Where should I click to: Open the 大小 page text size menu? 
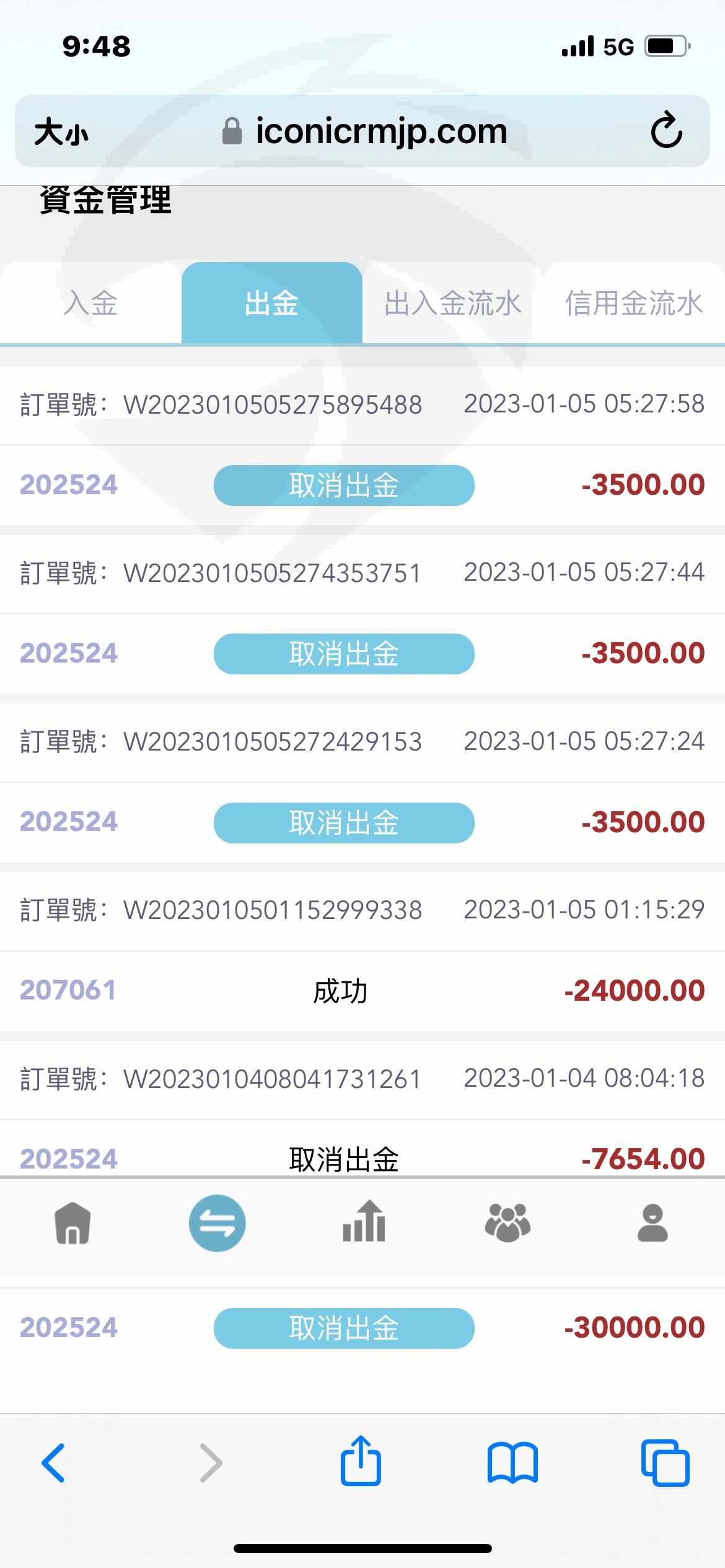[61, 132]
